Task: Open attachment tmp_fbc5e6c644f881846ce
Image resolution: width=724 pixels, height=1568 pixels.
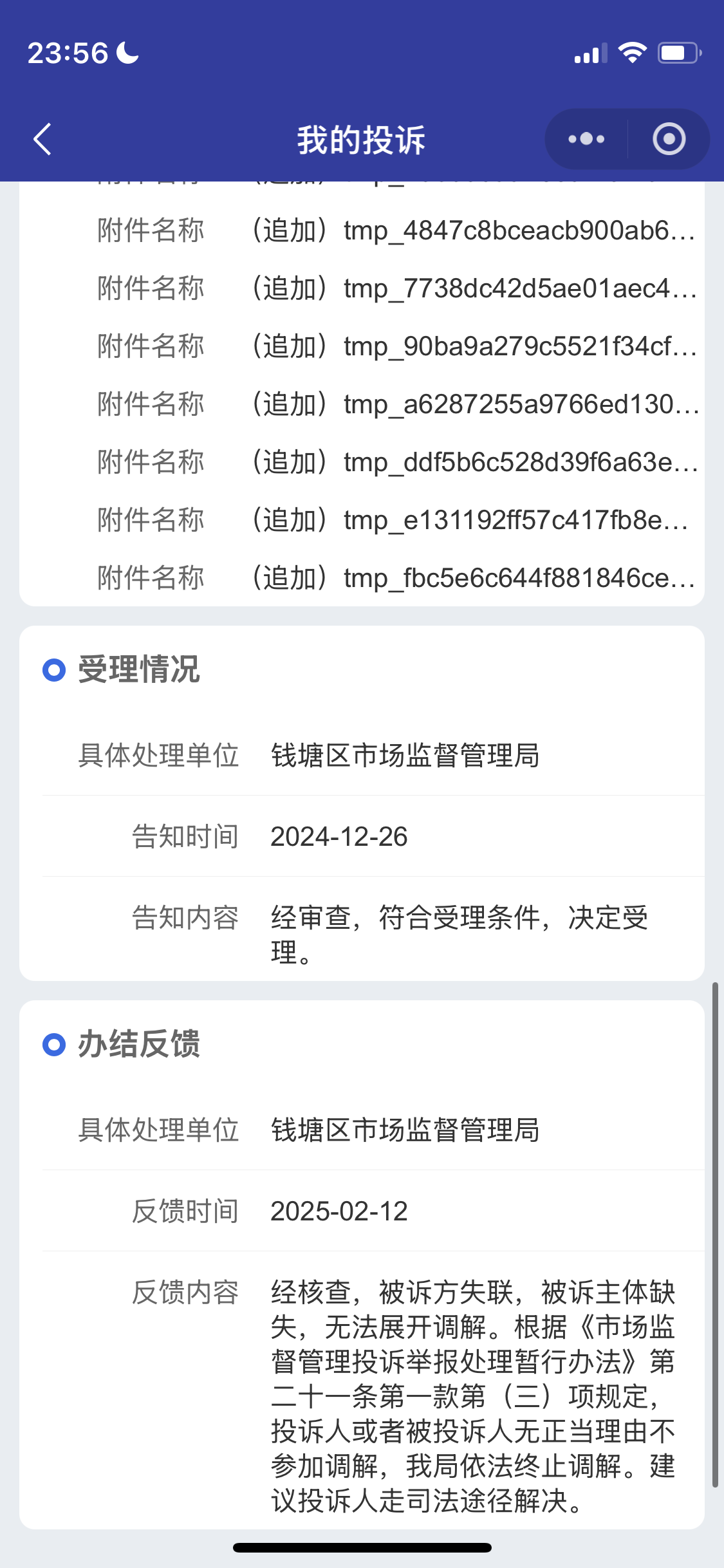Action: click(473, 578)
